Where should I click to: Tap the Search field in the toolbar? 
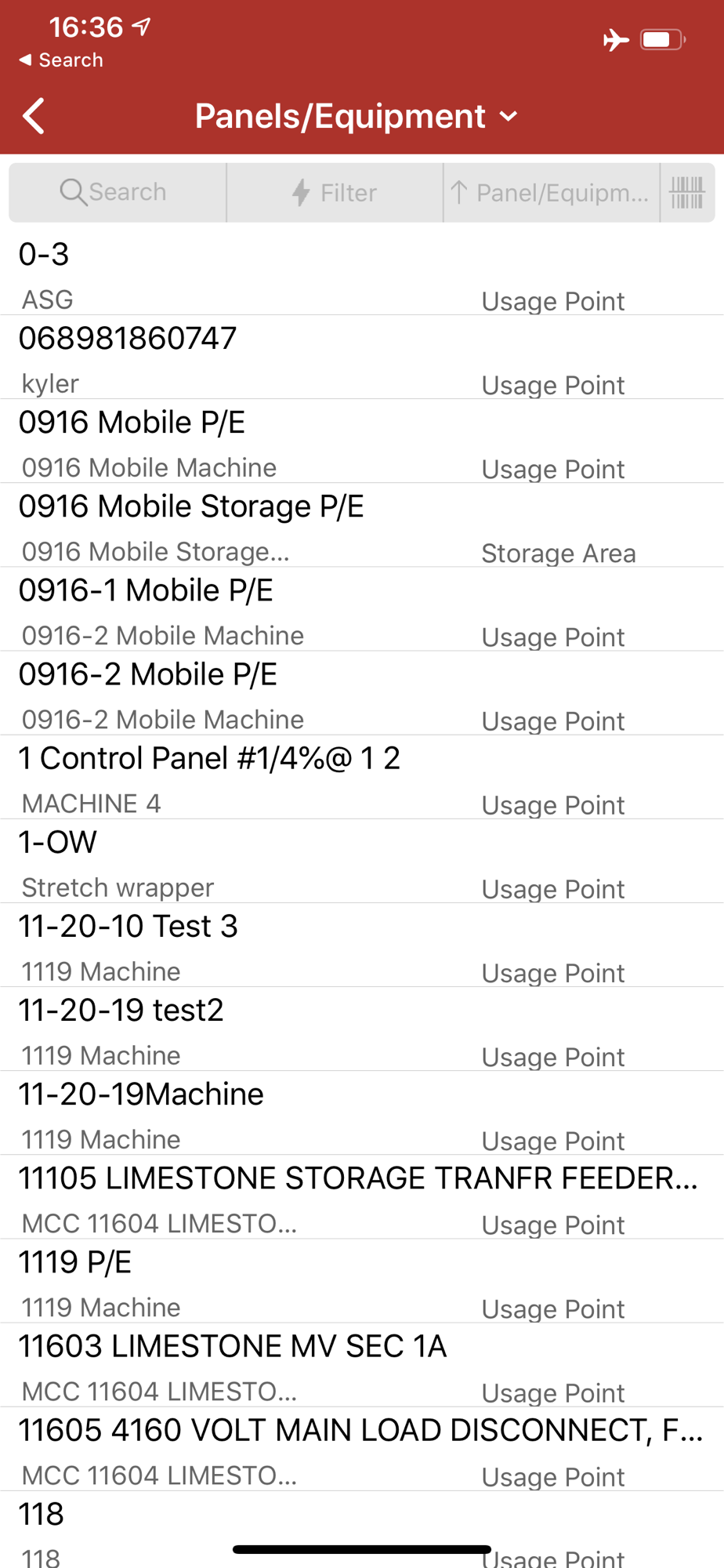[x=118, y=192]
